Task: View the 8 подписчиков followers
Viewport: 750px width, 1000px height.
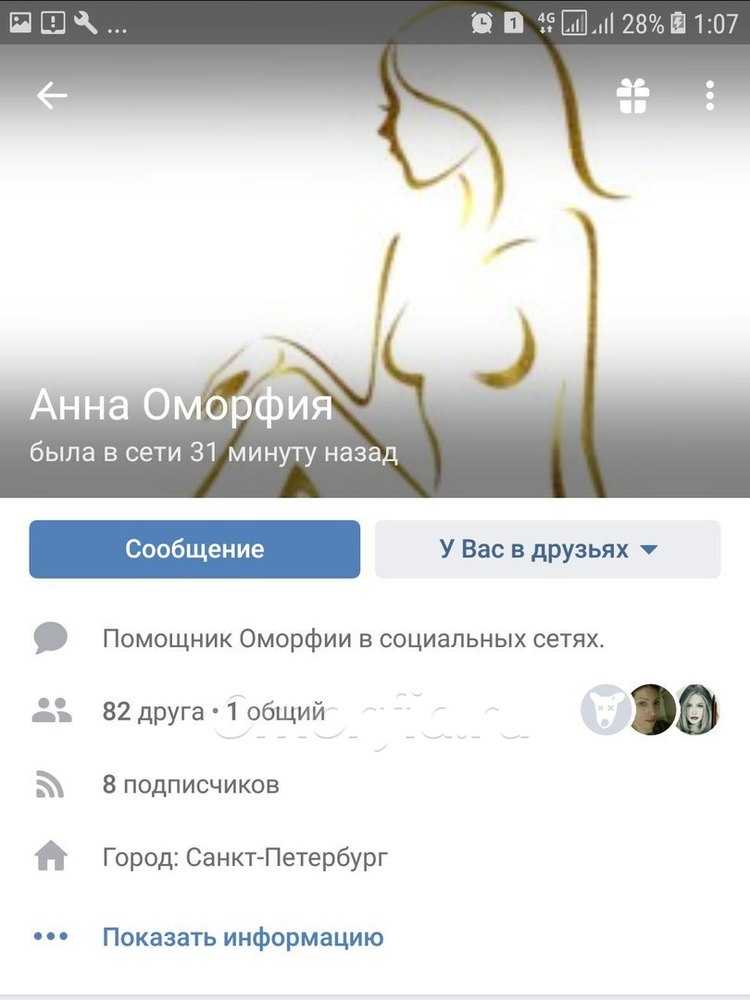Action: tap(190, 785)
